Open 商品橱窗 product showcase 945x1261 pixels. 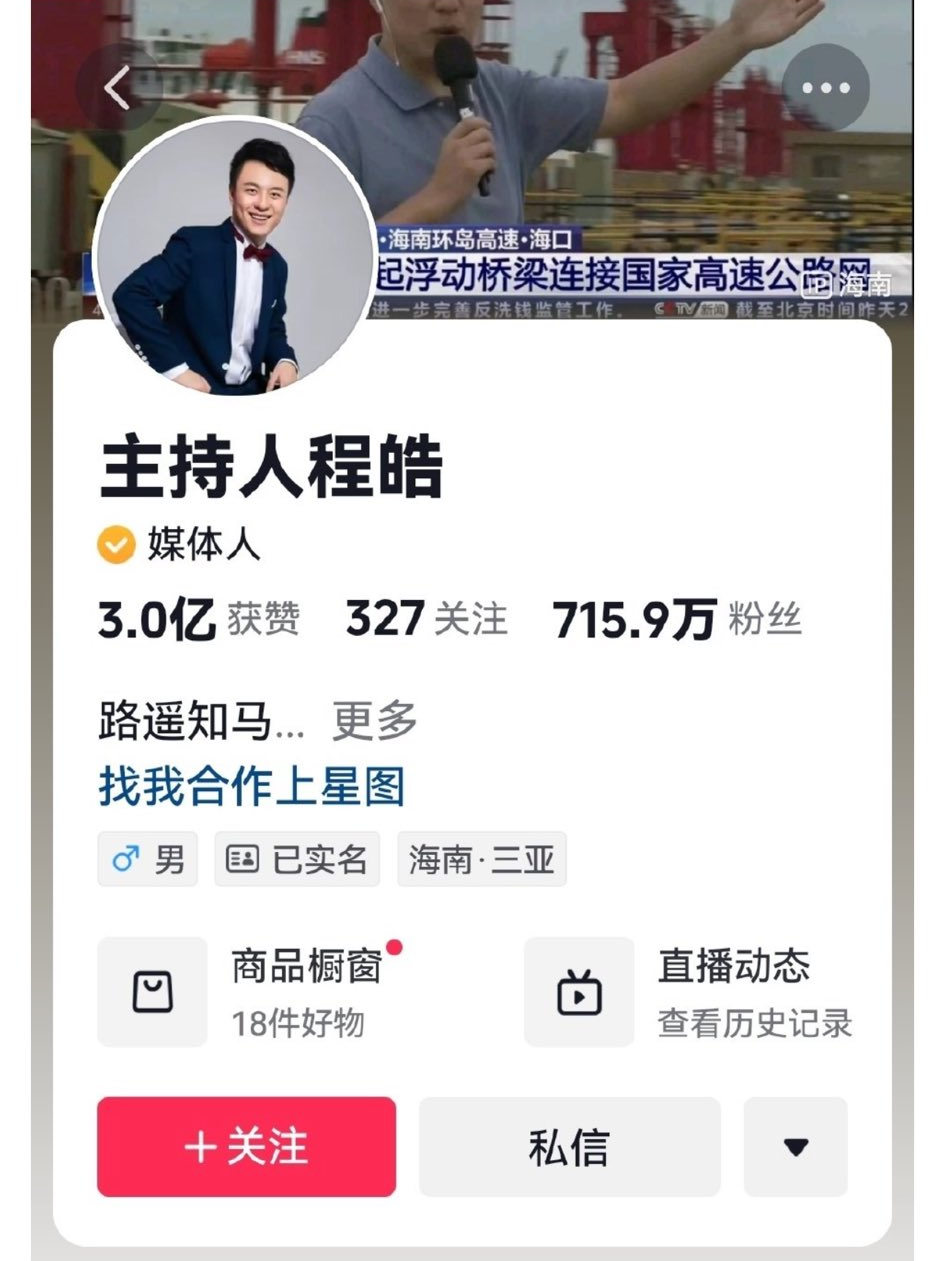click(250, 991)
